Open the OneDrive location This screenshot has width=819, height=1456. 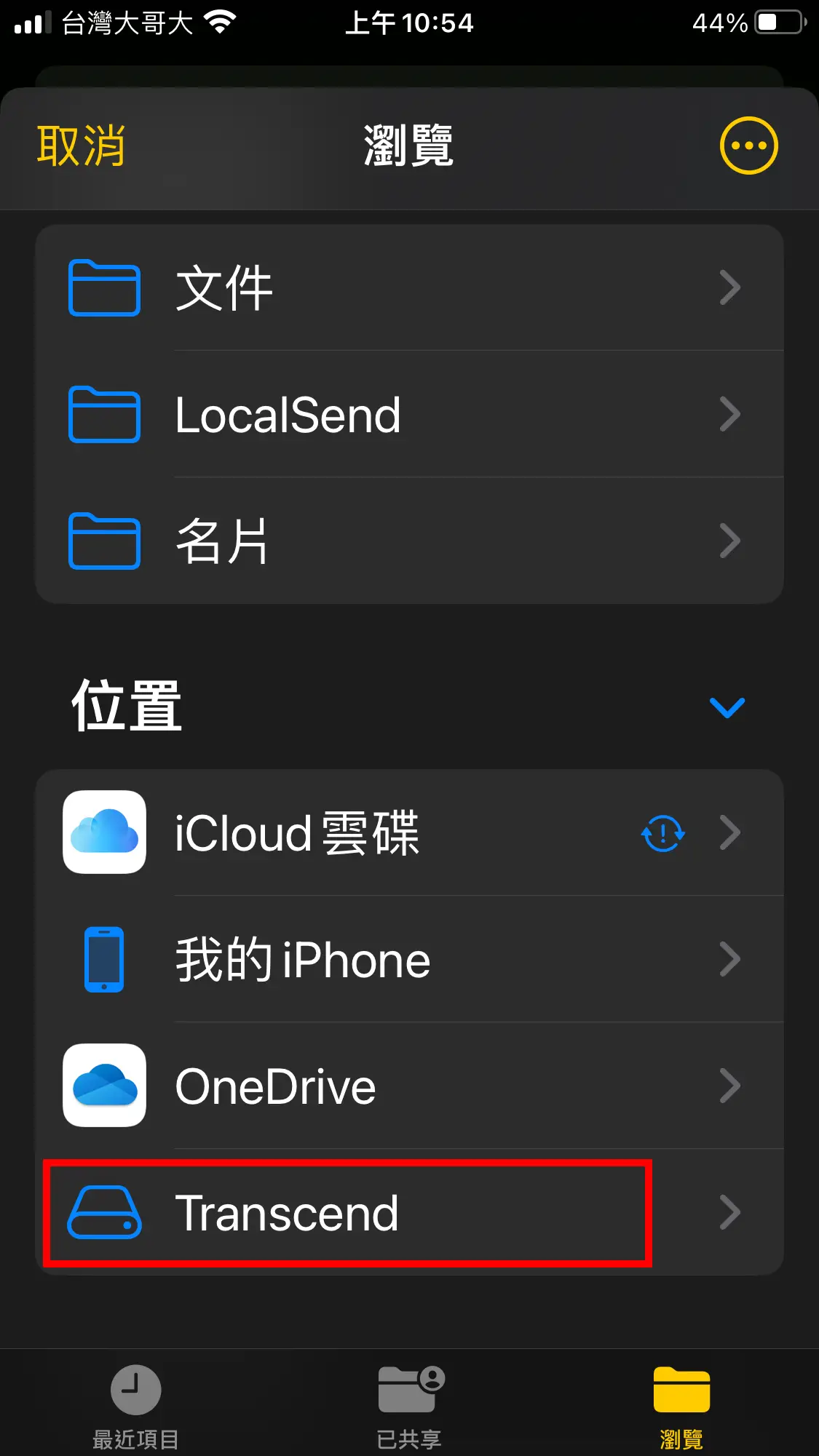408,1086
